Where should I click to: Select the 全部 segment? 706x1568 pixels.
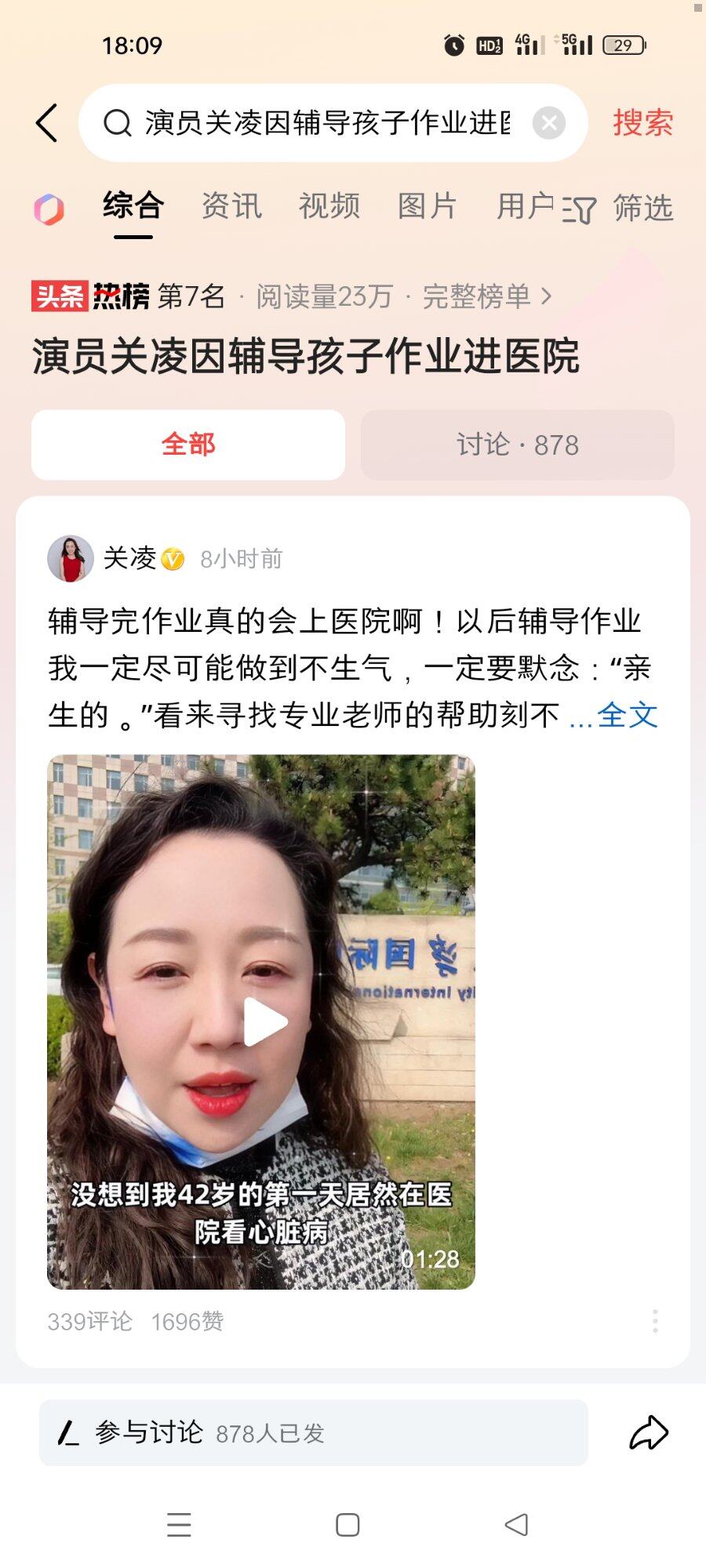click(x=188, y=445)
